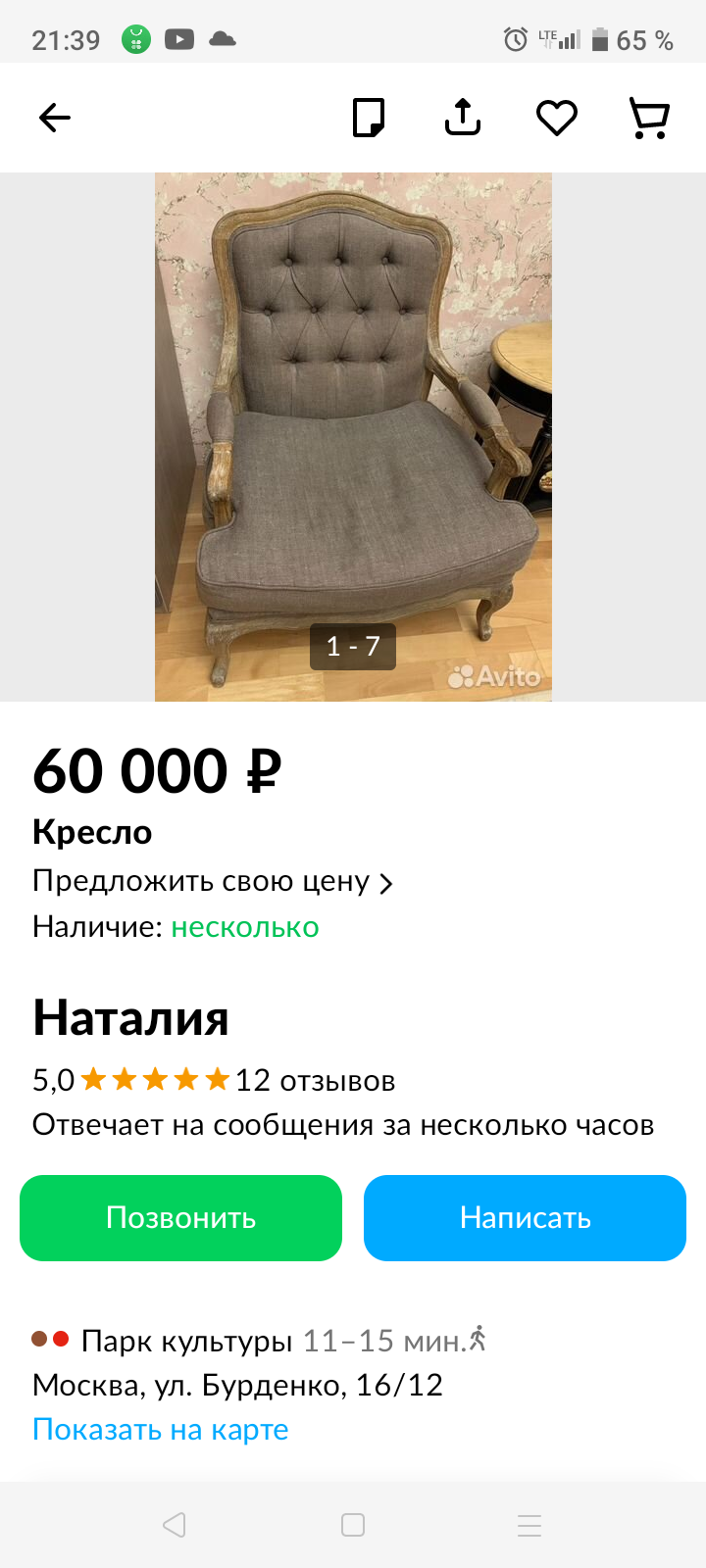Add a note to this listing
This screenshot has width=706, height=1568.
coord(369,119)
